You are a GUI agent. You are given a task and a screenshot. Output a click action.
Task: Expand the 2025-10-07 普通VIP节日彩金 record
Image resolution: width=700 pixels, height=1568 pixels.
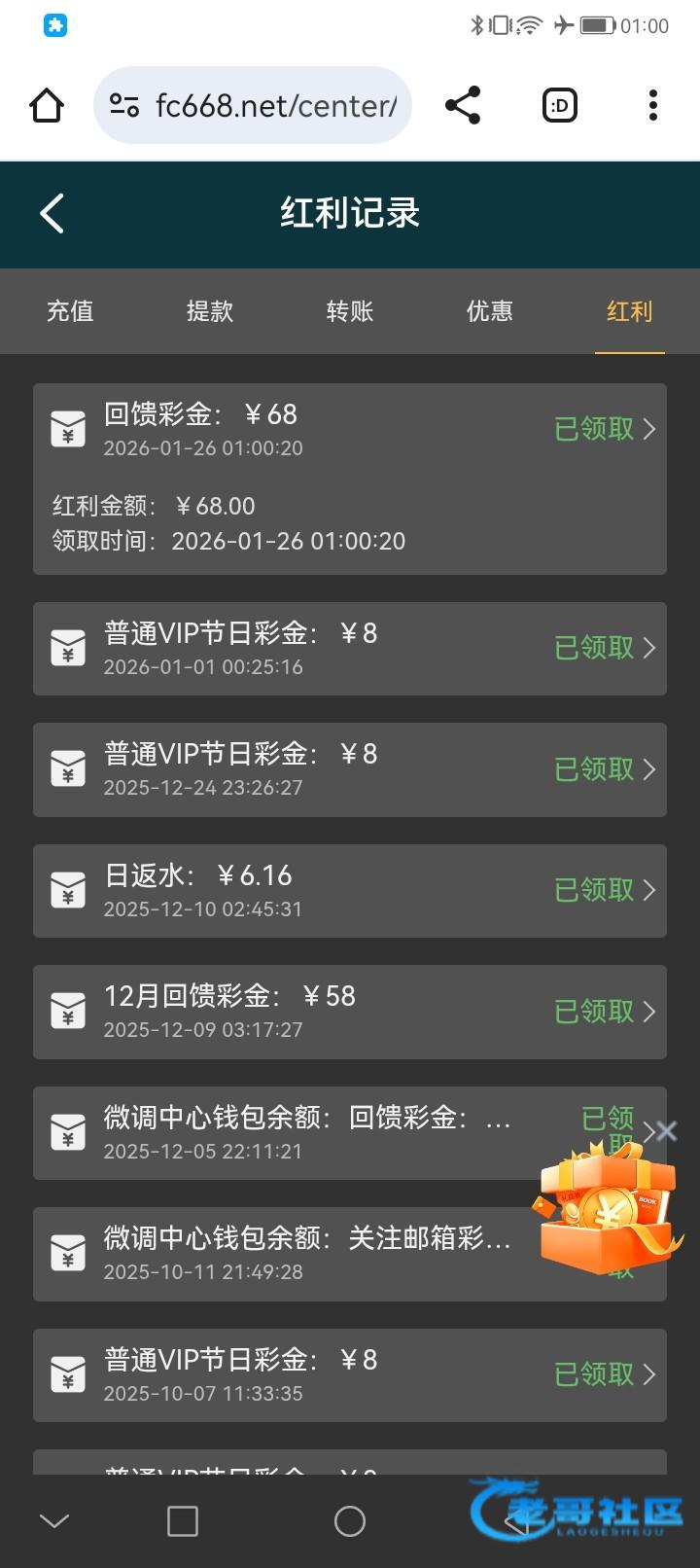coord(350,1374)
